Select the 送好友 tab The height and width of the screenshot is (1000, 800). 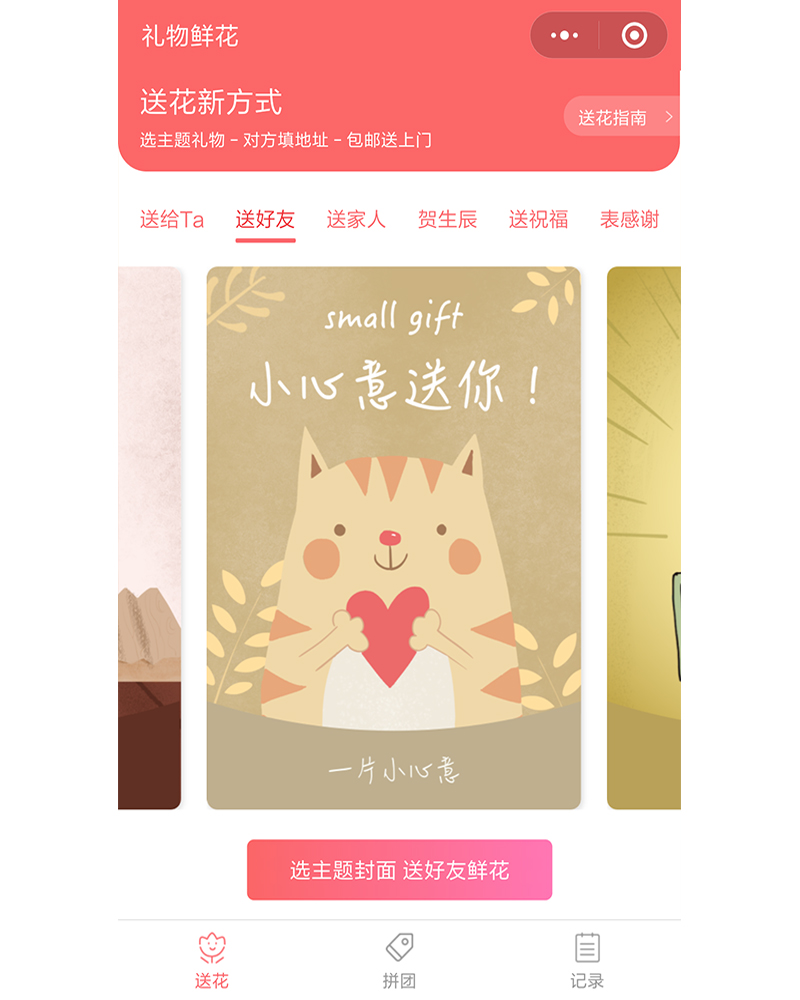(x=265, y=220)
